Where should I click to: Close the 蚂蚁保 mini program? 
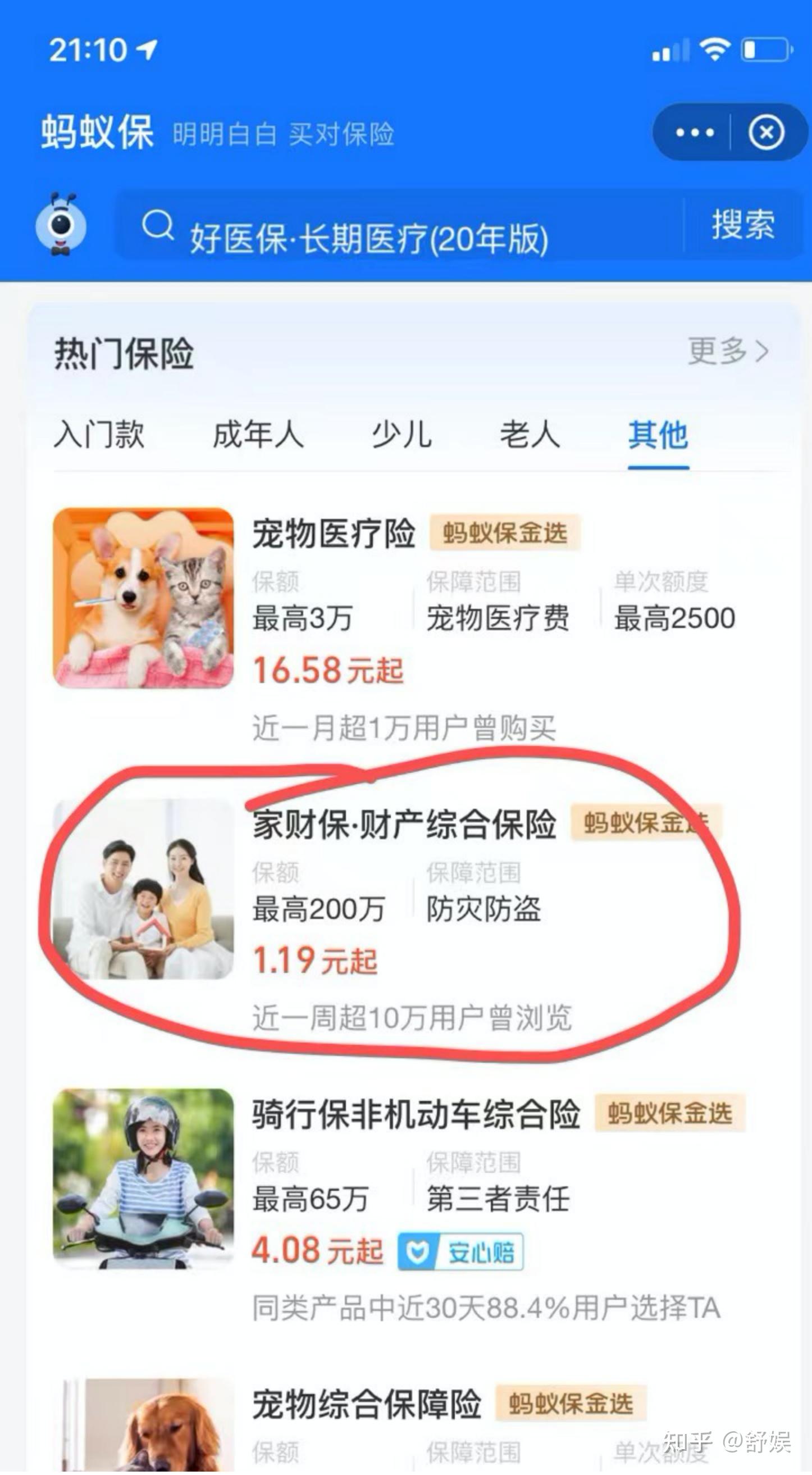766,132
